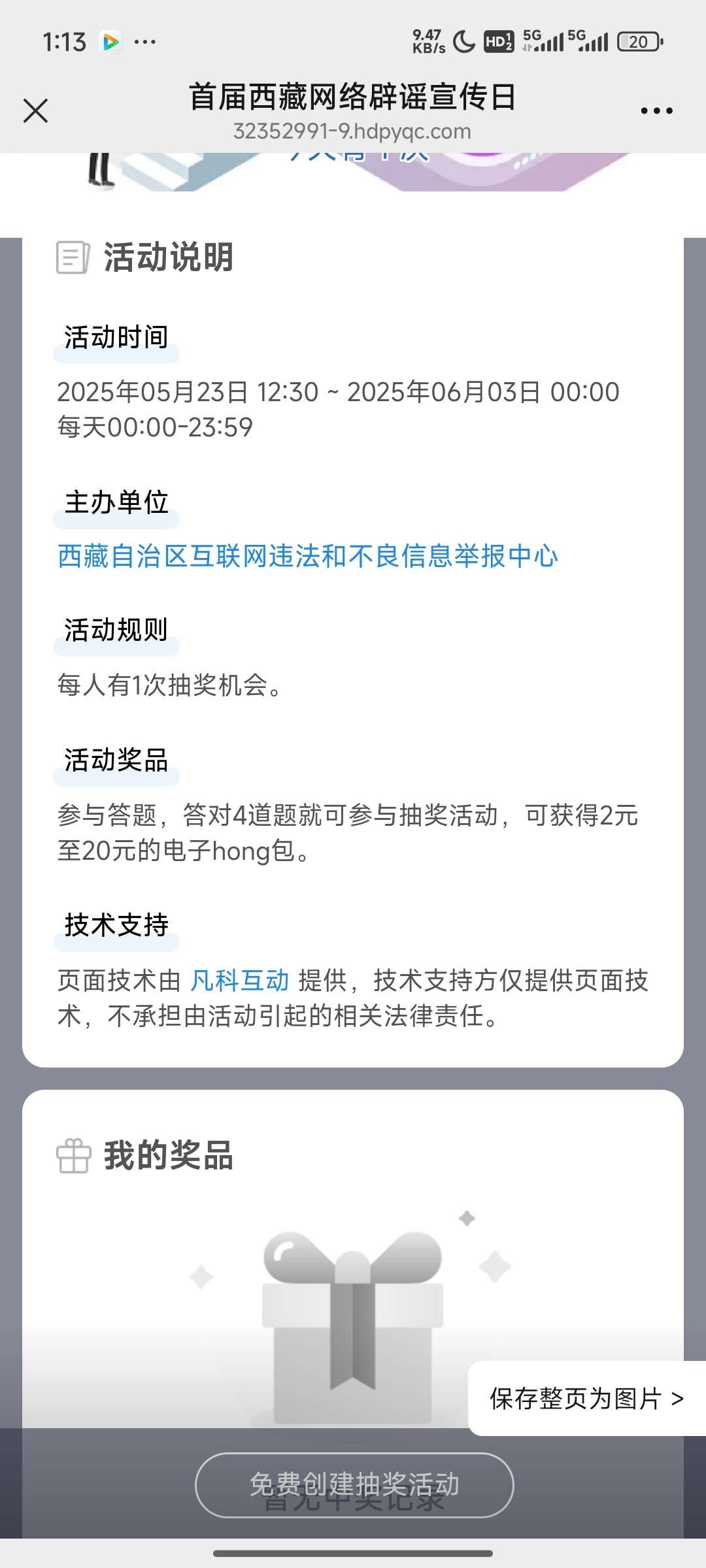706x1568 pixels.
Task: Close the web page with the X
Action: (x=35, y=110)
